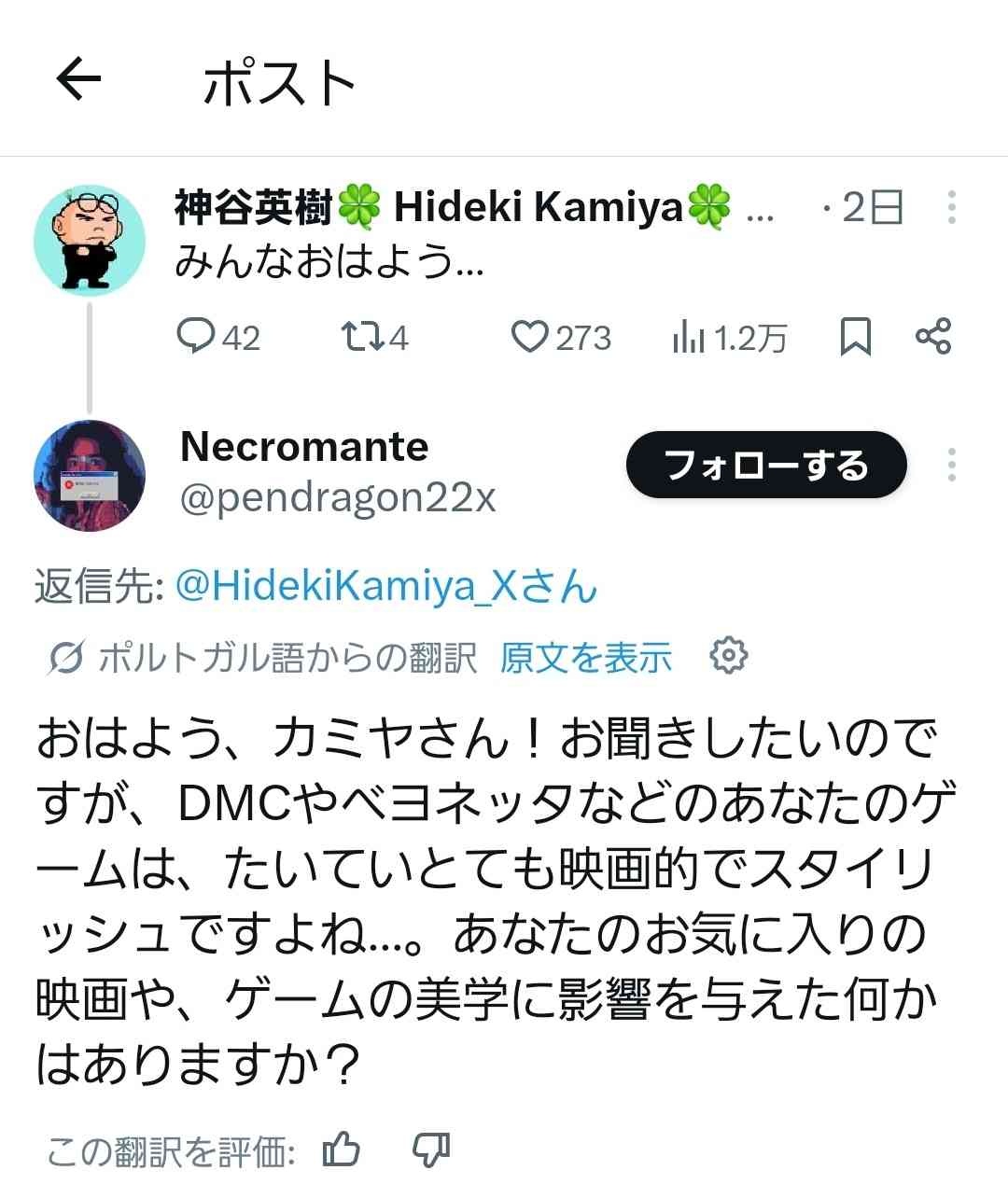This screenshot has width=1008, height=1184.
Task: Open Necromante's profile avatar
Action: tap(90, 476)
